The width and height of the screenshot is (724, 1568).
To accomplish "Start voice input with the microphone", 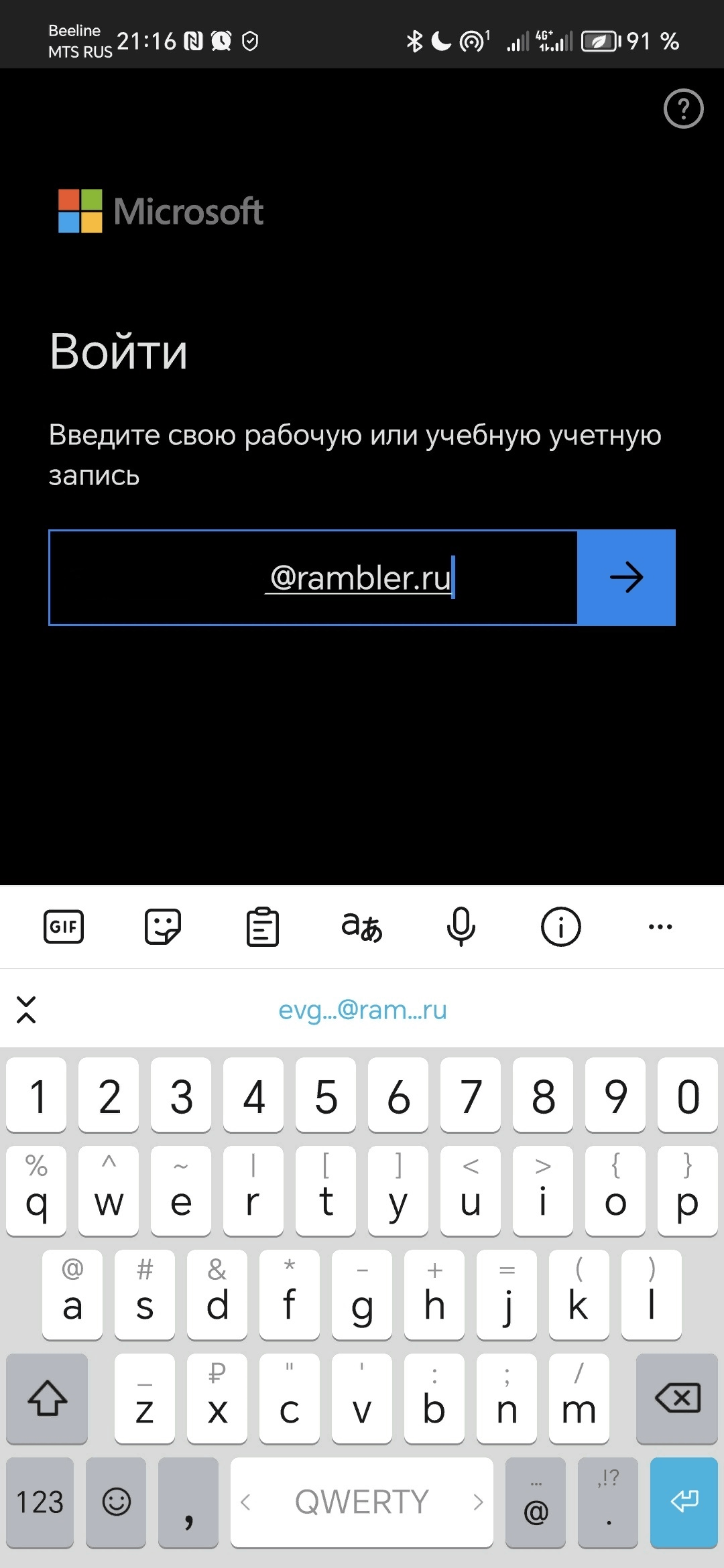I will tap(461, 927).
